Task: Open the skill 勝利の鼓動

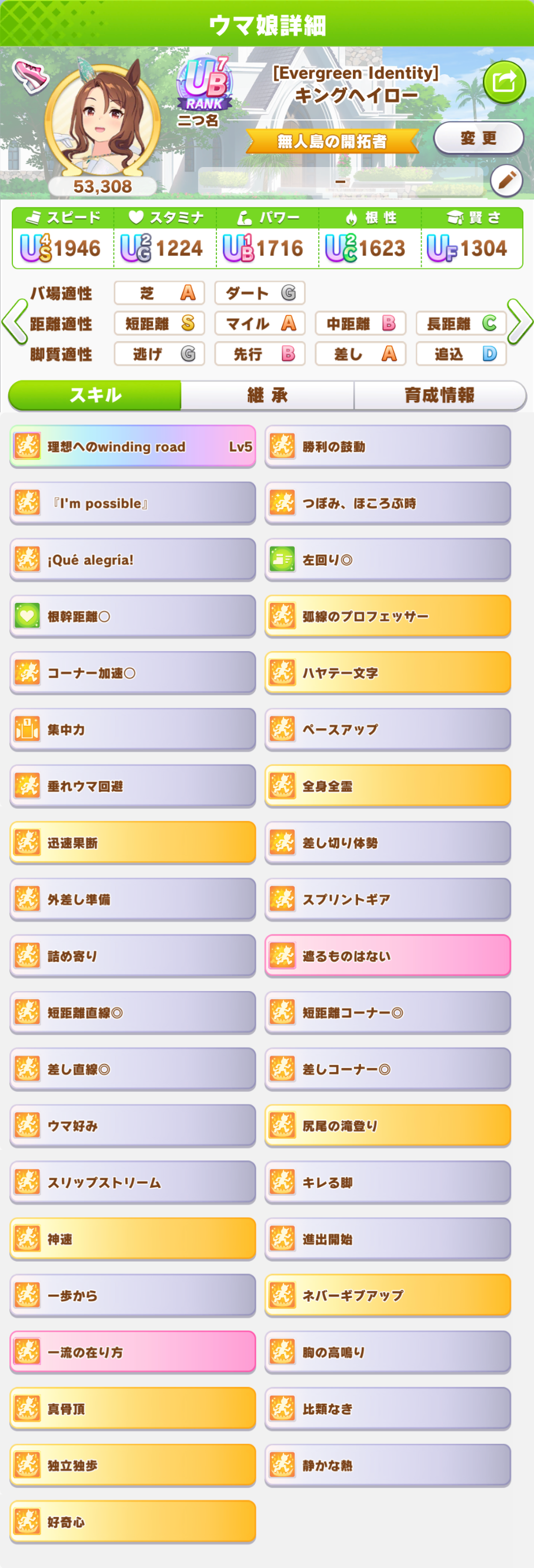Action: pyautogui.click(x=387, y=446)
